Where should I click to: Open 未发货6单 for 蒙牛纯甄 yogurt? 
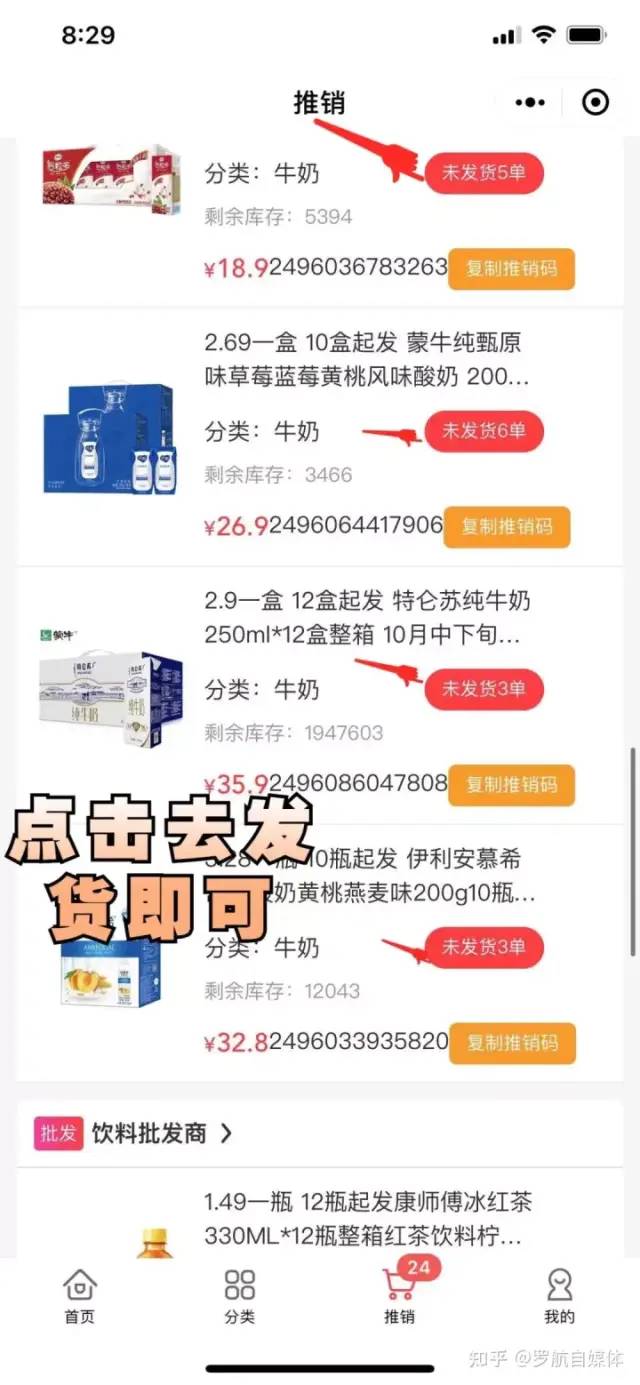(x=484, y=431)
